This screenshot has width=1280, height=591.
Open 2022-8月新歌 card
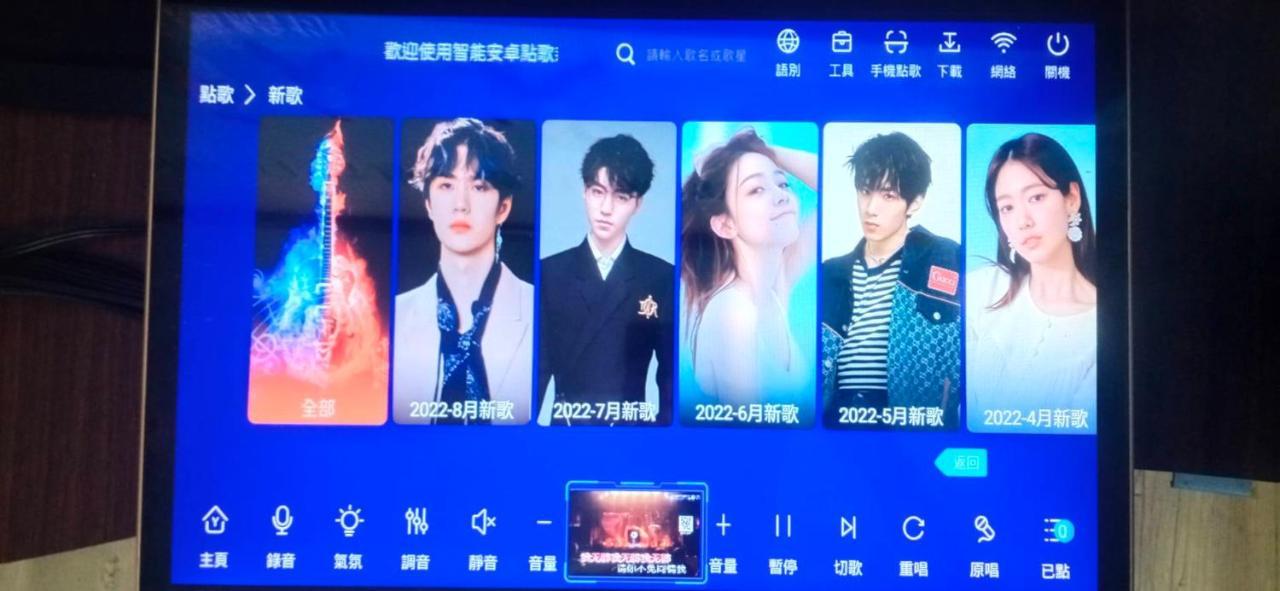pyautogui.click(x=463, y=270)
